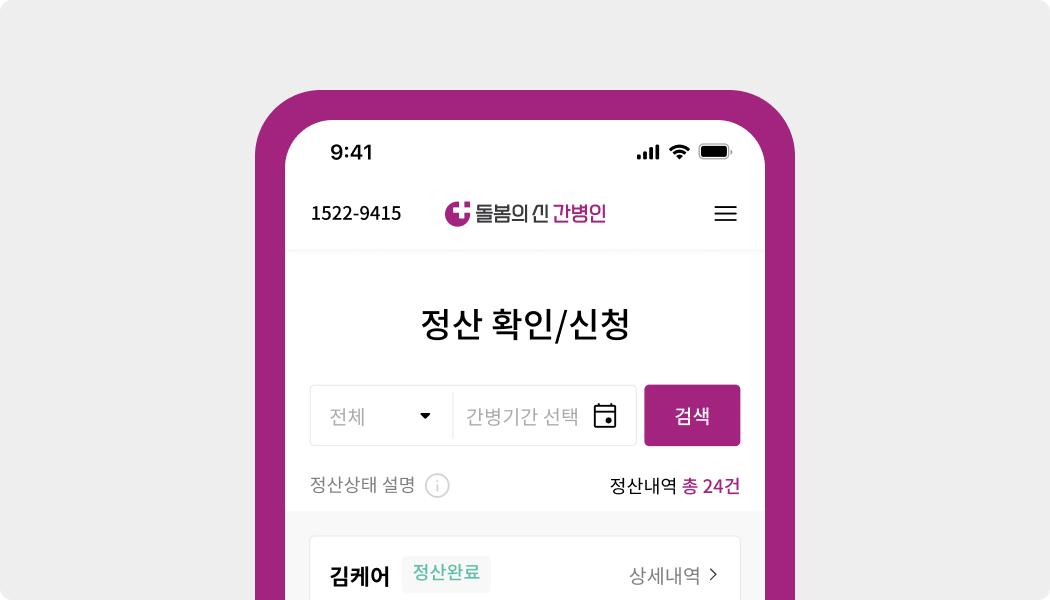Image resolution: width=1050 pixels, height=600 pixels.
Task: Call the 1522-9415 phone number
Action: click(356, 213)
